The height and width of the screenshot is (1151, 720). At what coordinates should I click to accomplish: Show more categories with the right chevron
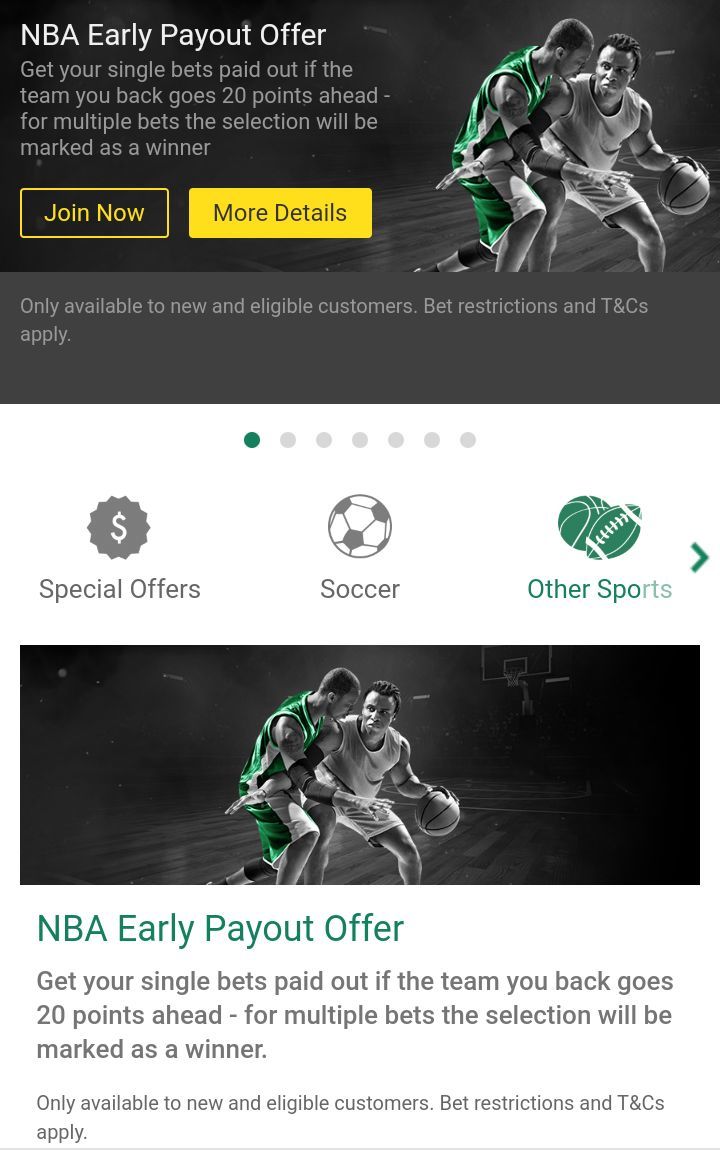coord(700,557)
